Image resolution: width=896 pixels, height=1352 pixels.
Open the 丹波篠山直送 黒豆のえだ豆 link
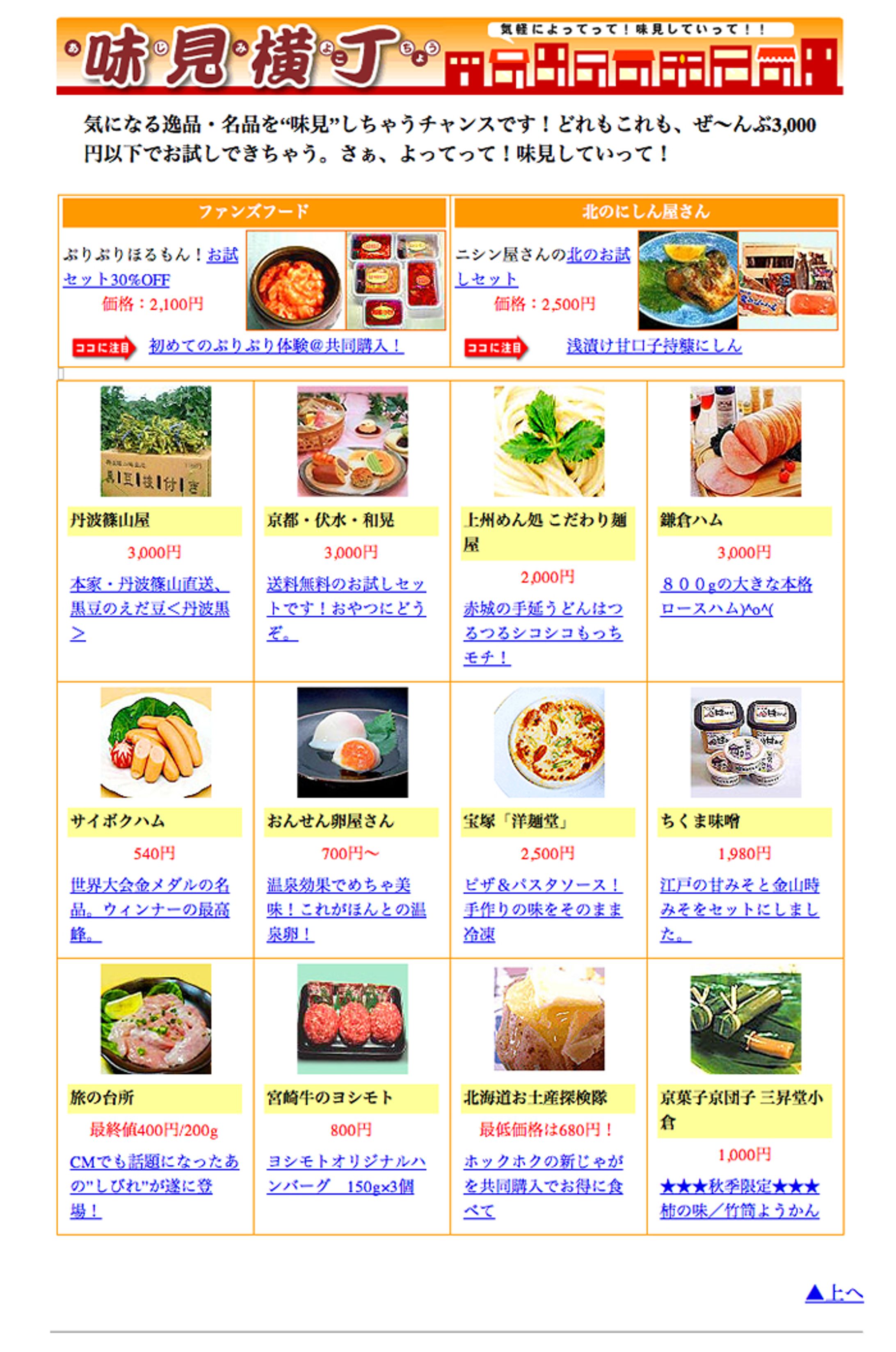[x=149, y=608]
